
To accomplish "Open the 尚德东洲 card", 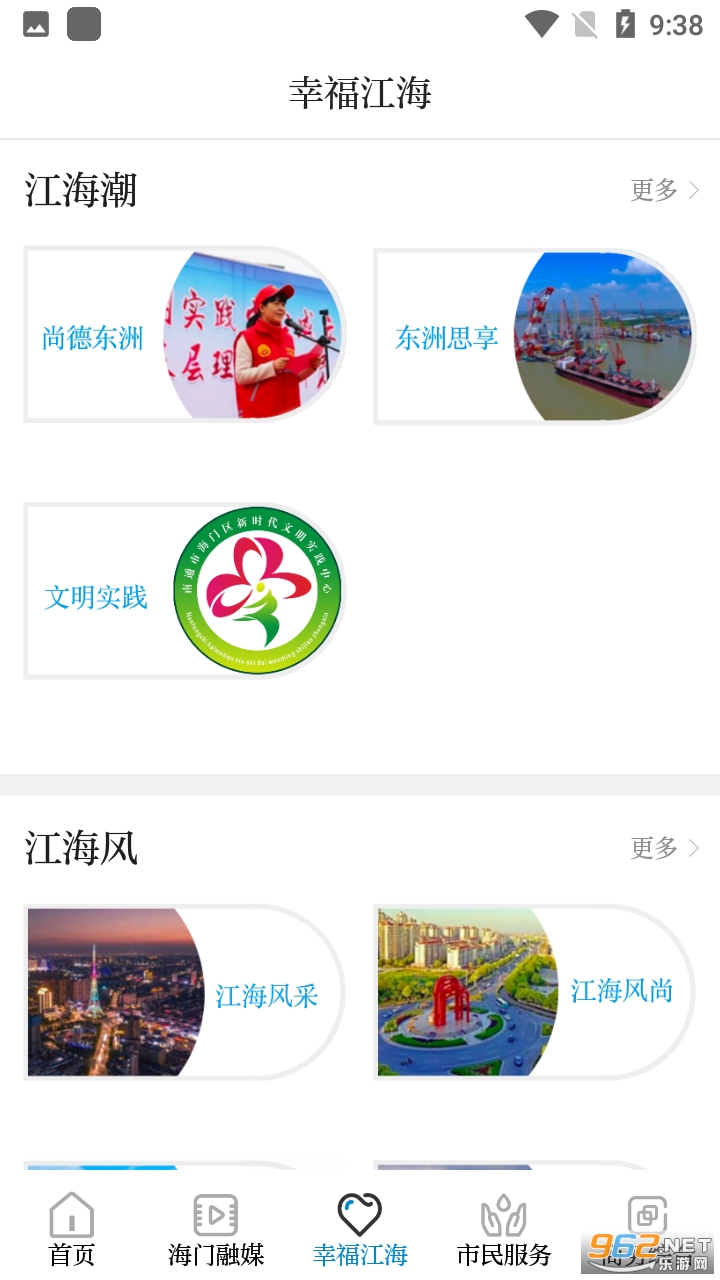I will click(x=185, y=336).
